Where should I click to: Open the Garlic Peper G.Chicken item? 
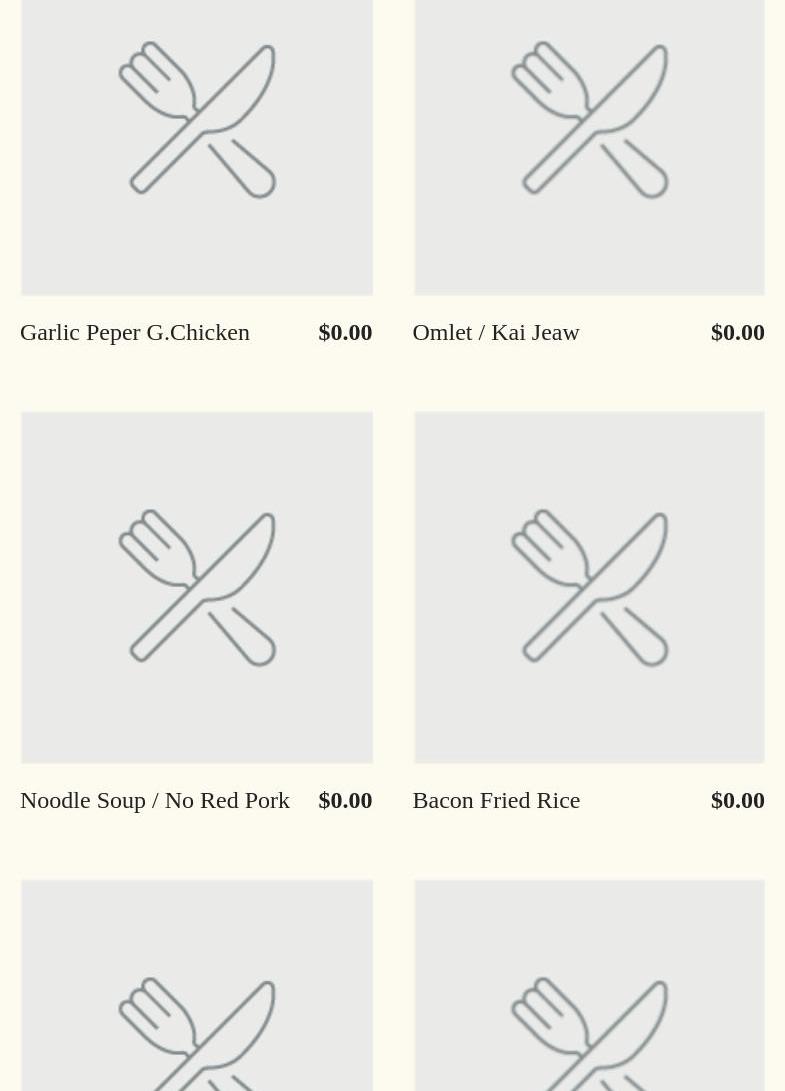[135, 332]
